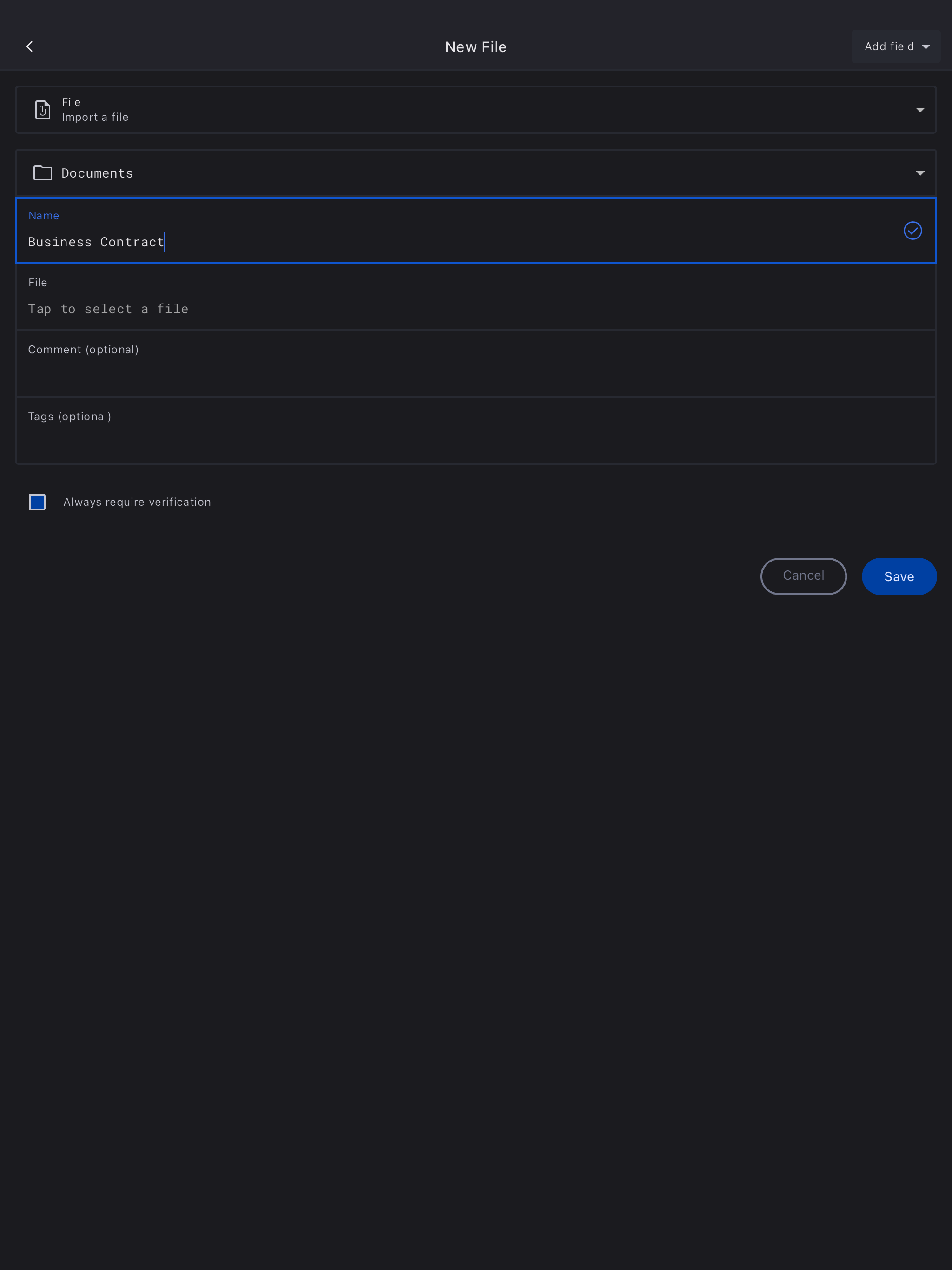Cancel creating the new file
This screenshot has height=1270, width=952.
click(803, 576)
